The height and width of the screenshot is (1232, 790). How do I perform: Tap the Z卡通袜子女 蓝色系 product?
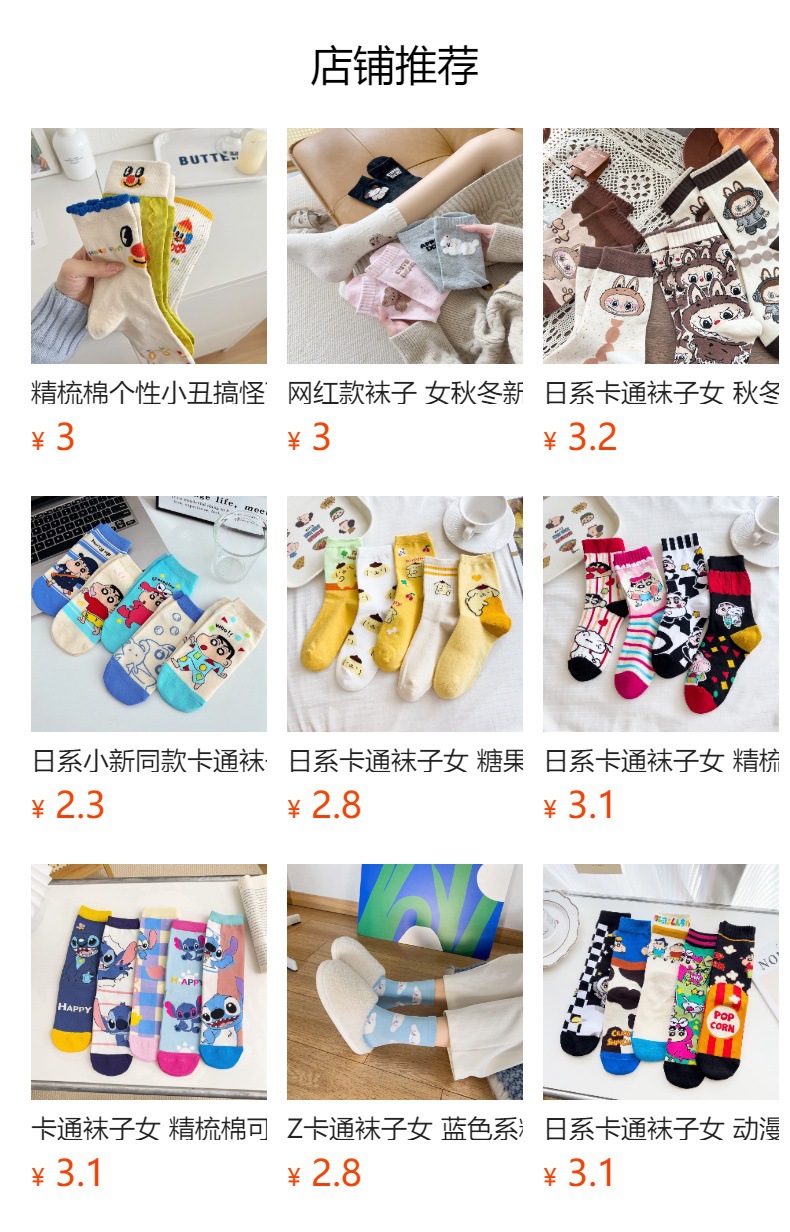click(404, 982)
